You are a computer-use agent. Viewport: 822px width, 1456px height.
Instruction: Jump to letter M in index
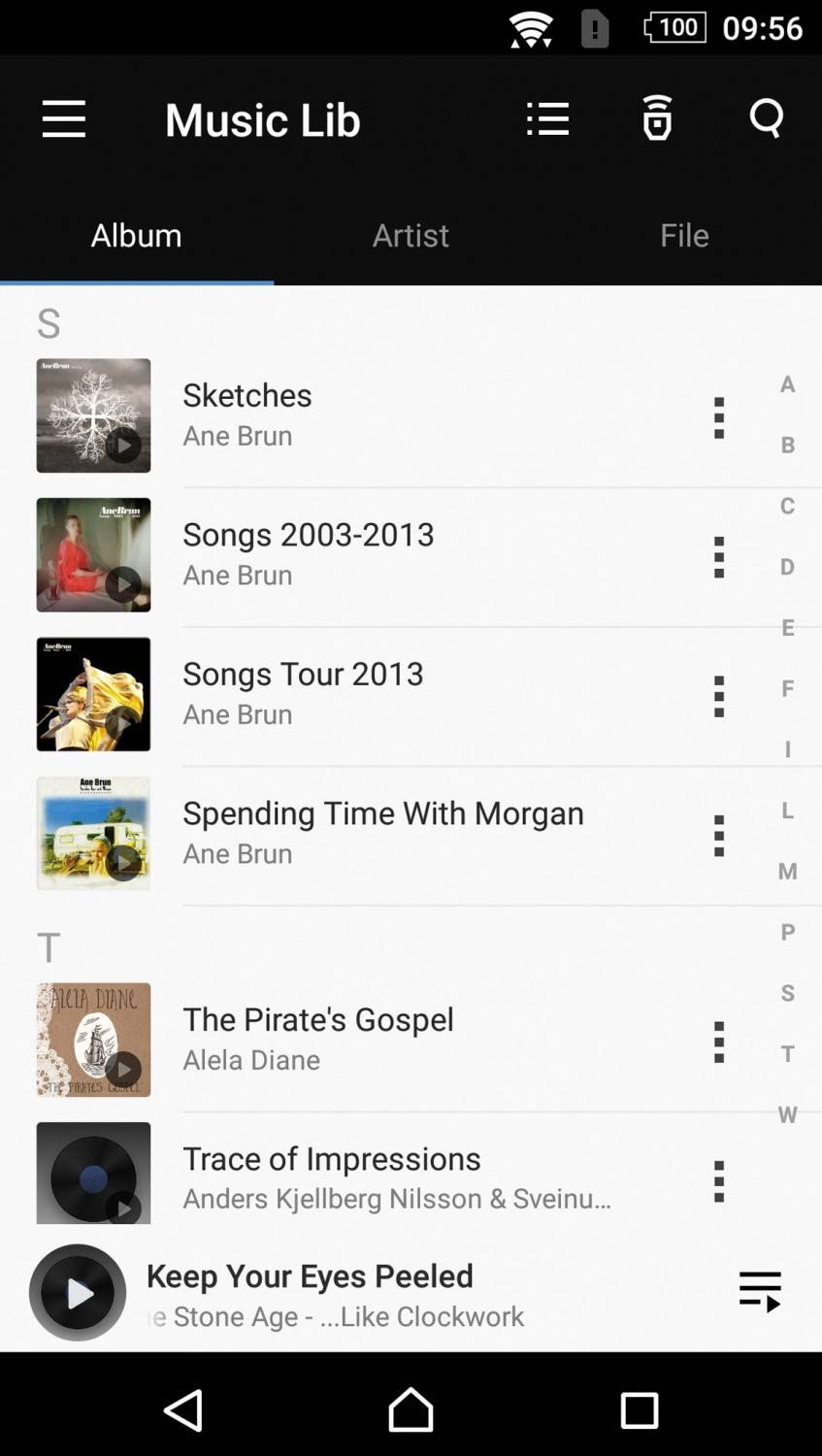coord(787,872)
